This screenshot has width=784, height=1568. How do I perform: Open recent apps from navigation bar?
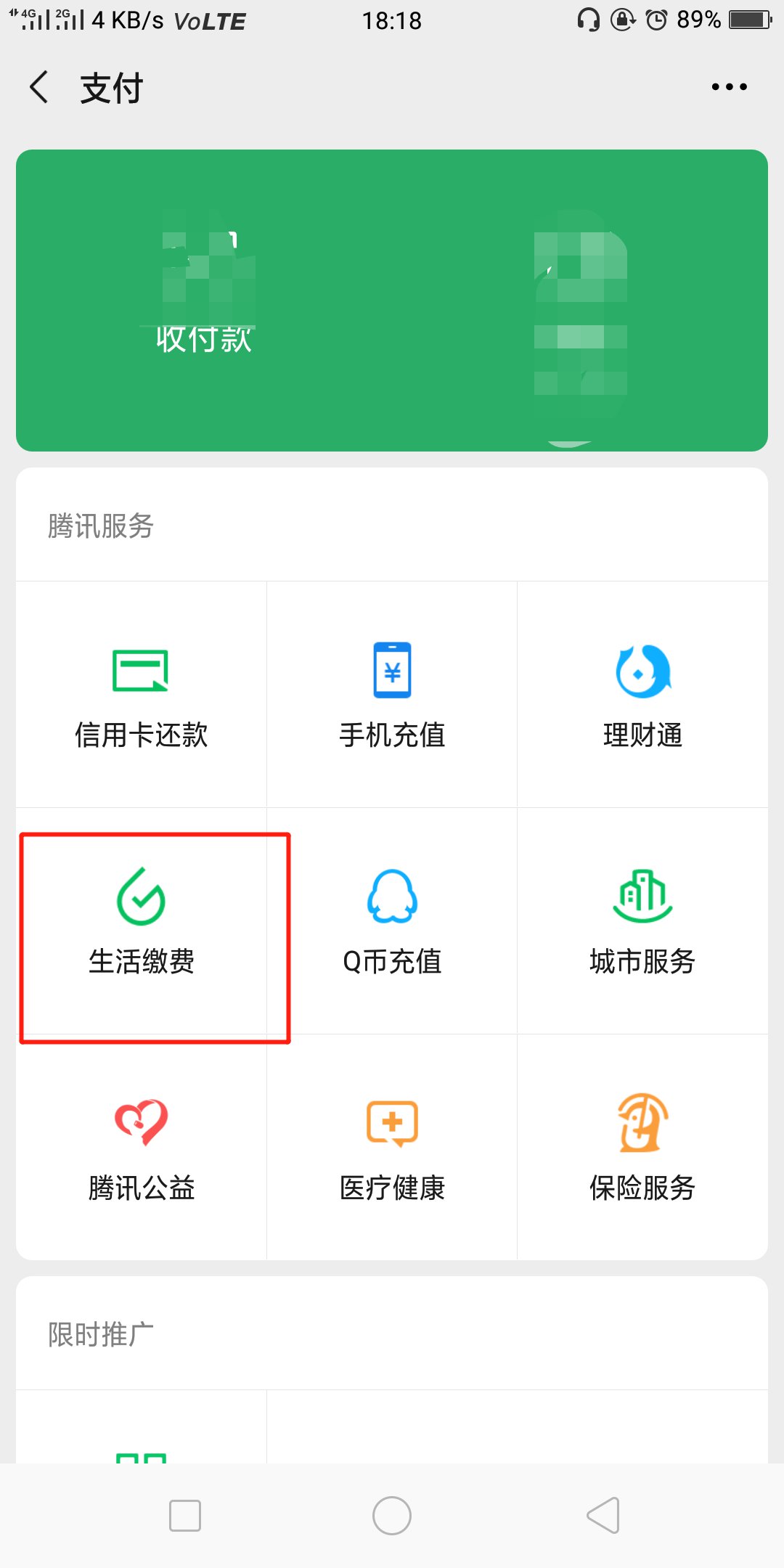click(x=185, y=1516)
